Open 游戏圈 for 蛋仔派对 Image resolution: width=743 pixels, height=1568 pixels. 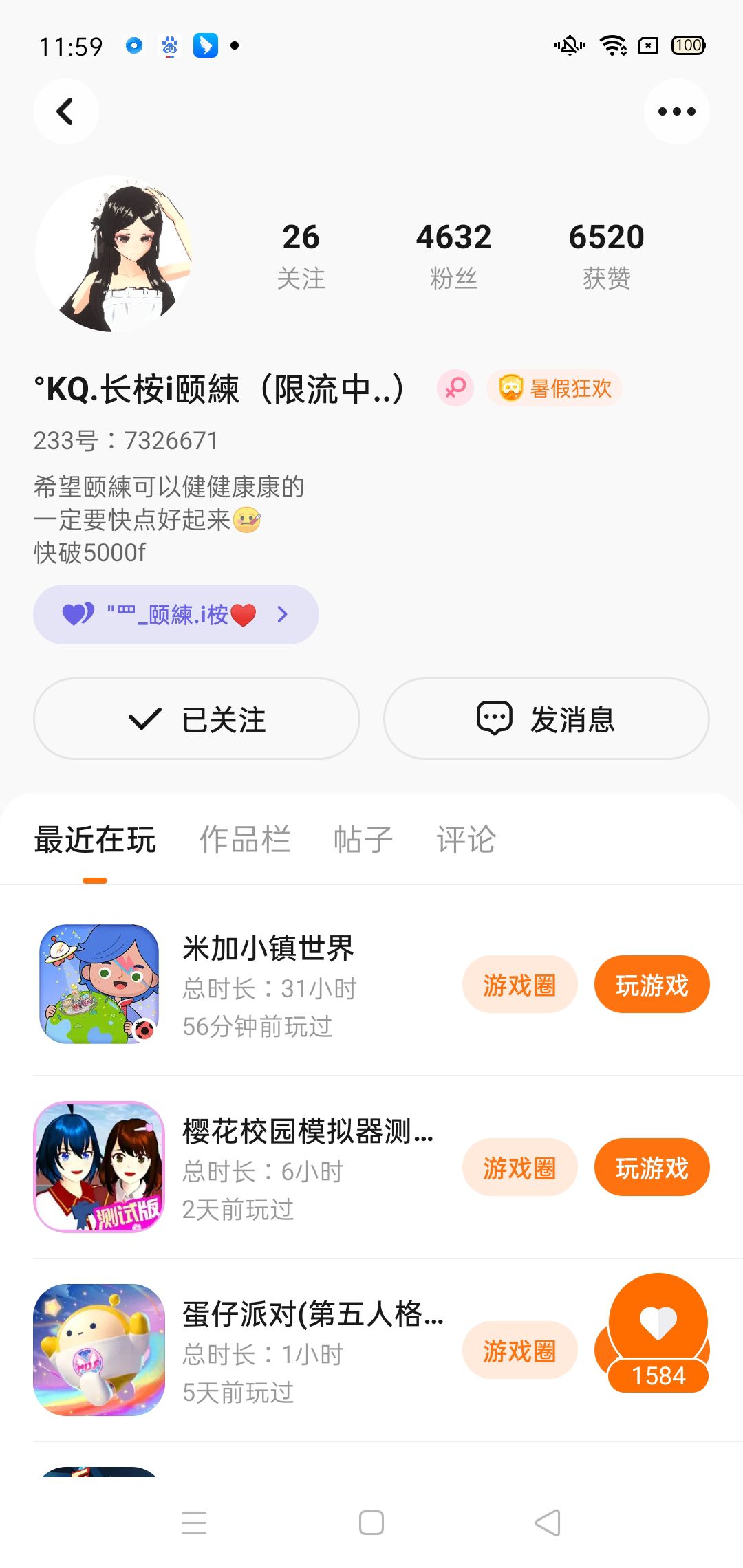(x=519, y=1351)
